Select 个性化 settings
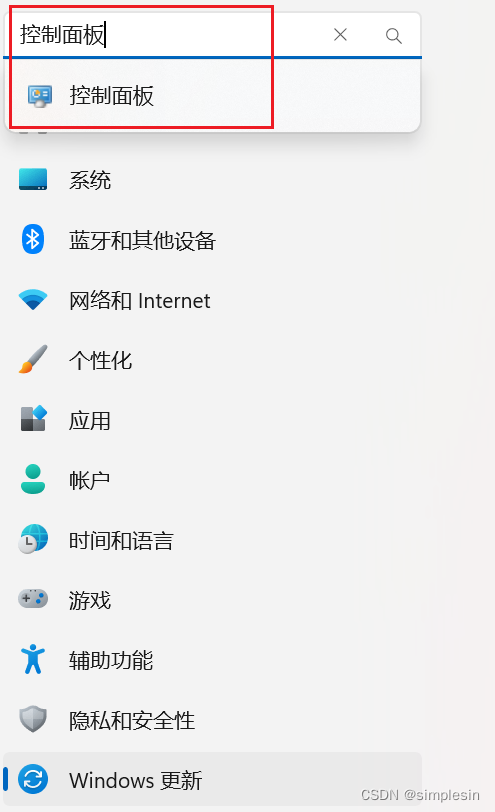 [212, 360]
